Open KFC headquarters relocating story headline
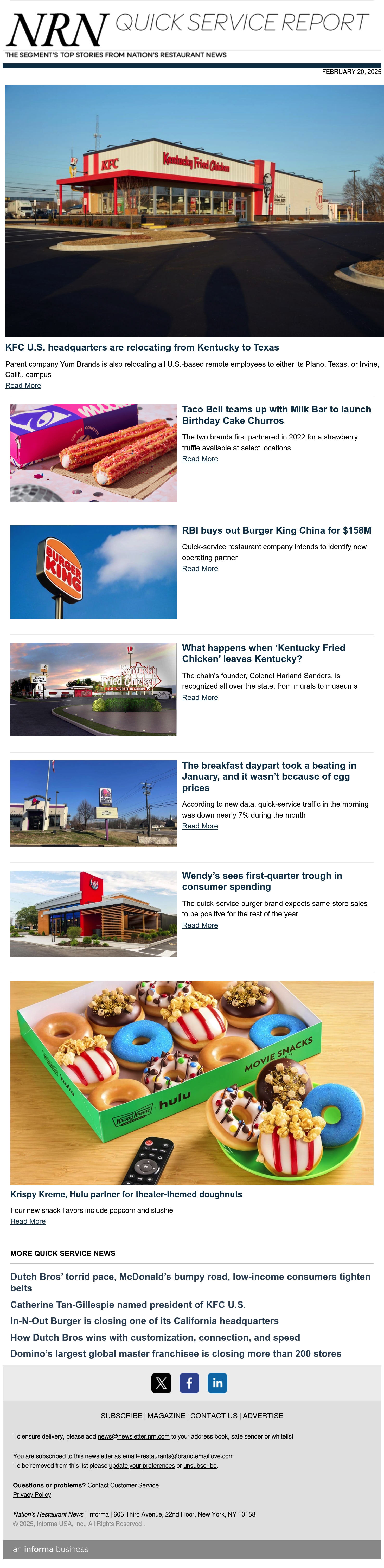The height and width of the screenshot is (1568, 384). click(x=142, y=348)
